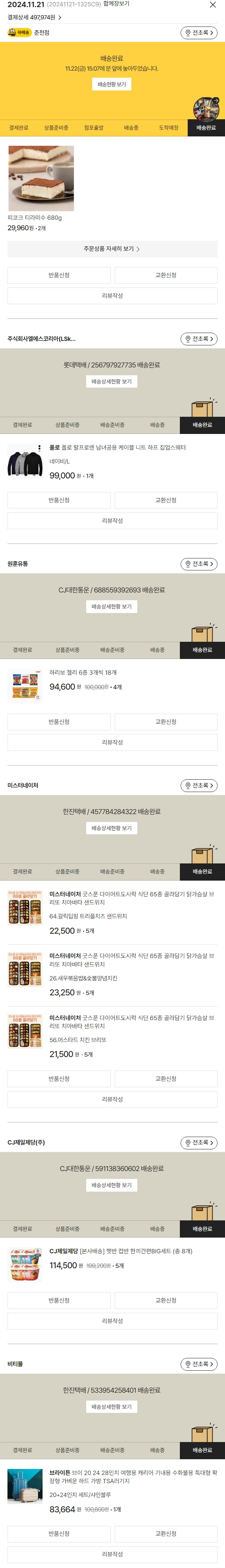
Task: Tap 함께장보기 next to the order number
Action: [x=116, y=4]
